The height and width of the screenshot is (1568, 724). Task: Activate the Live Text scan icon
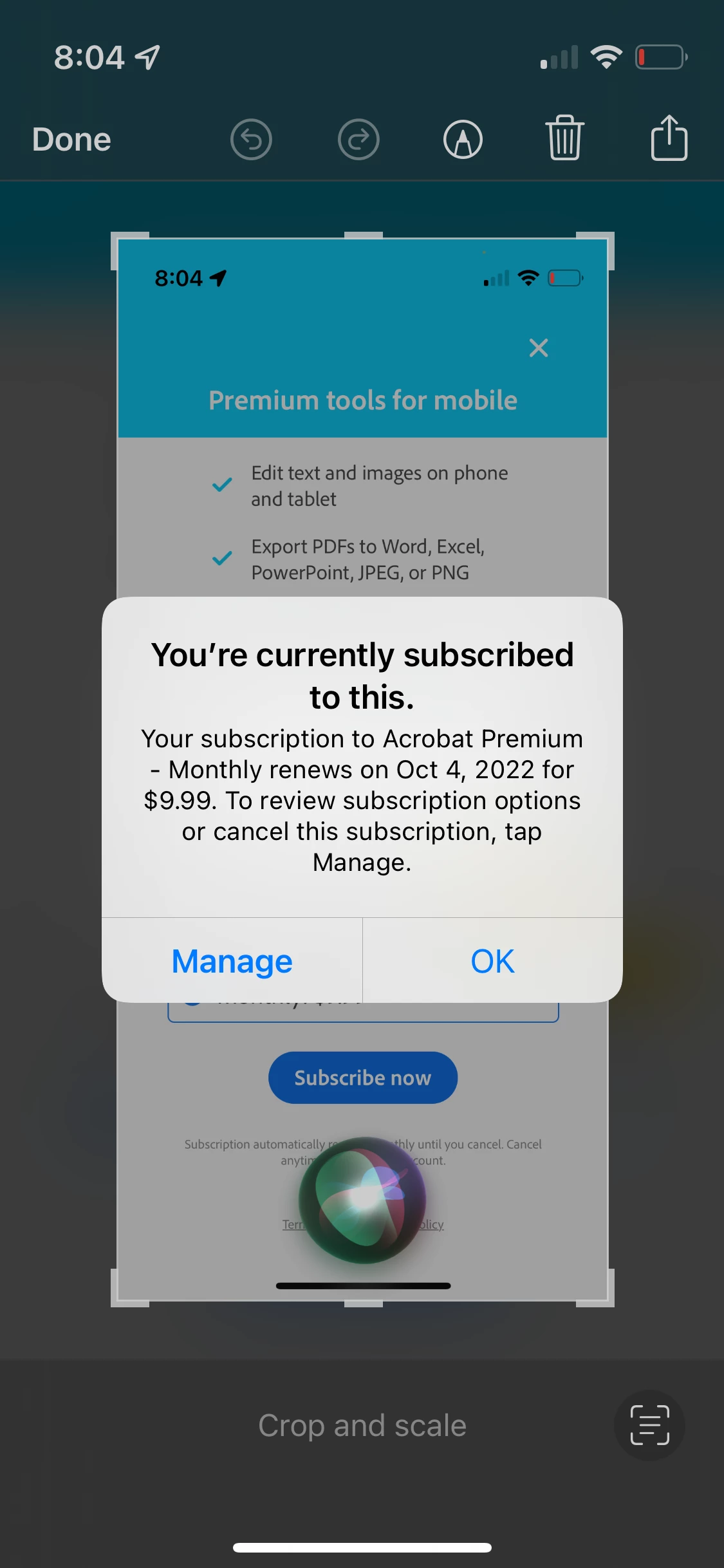[649, 1425]
